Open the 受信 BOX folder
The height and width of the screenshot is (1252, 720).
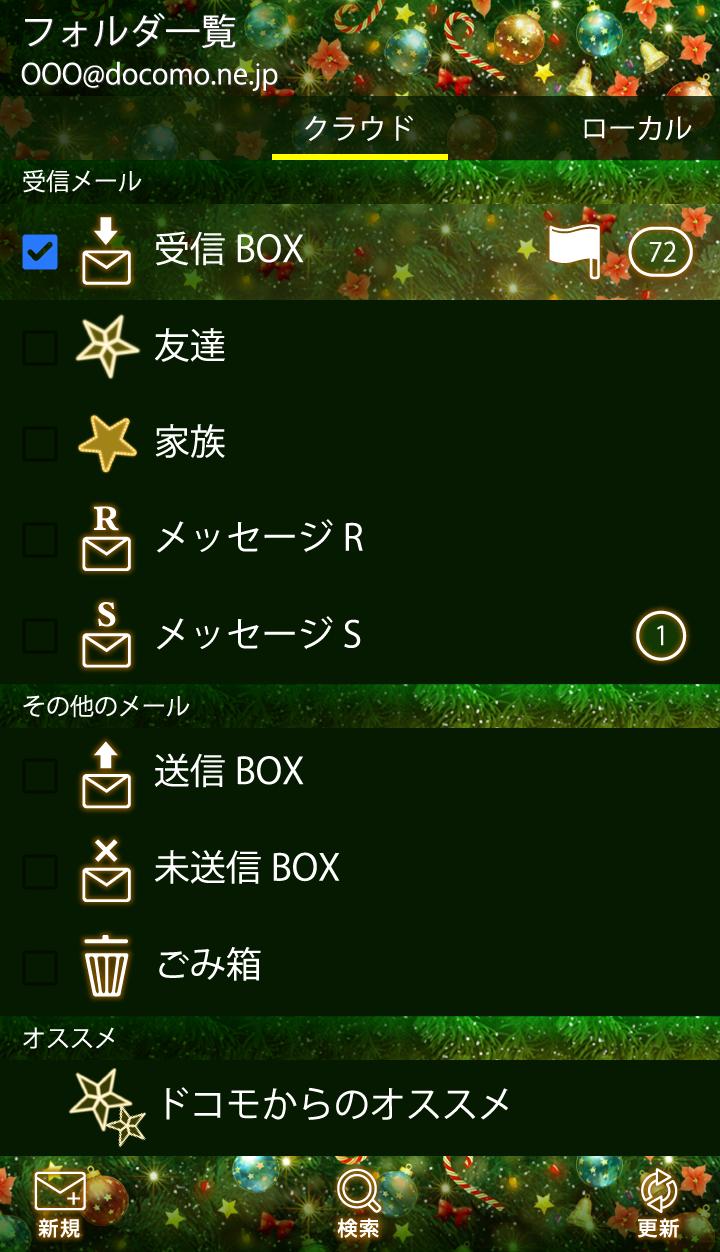pyautogui.click(x=230, y=251)
